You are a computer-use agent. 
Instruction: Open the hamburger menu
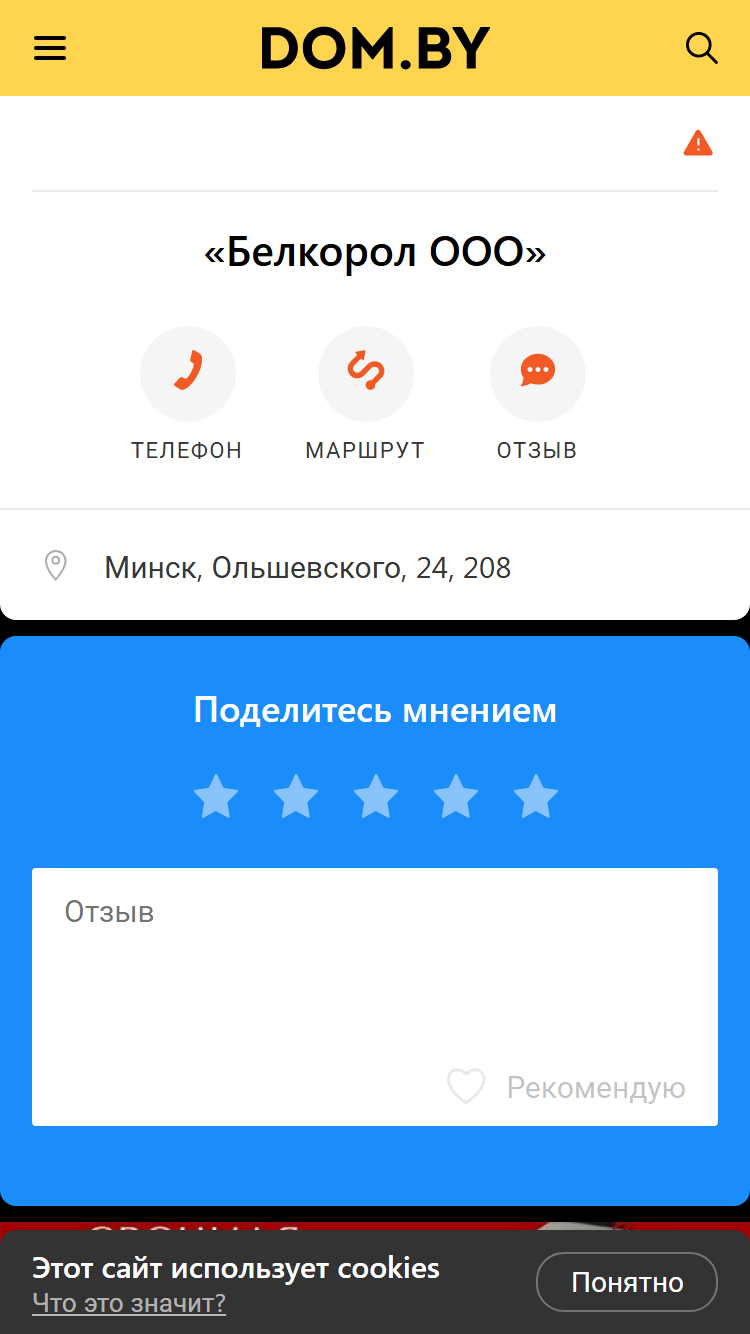click(x=50, y=48)
